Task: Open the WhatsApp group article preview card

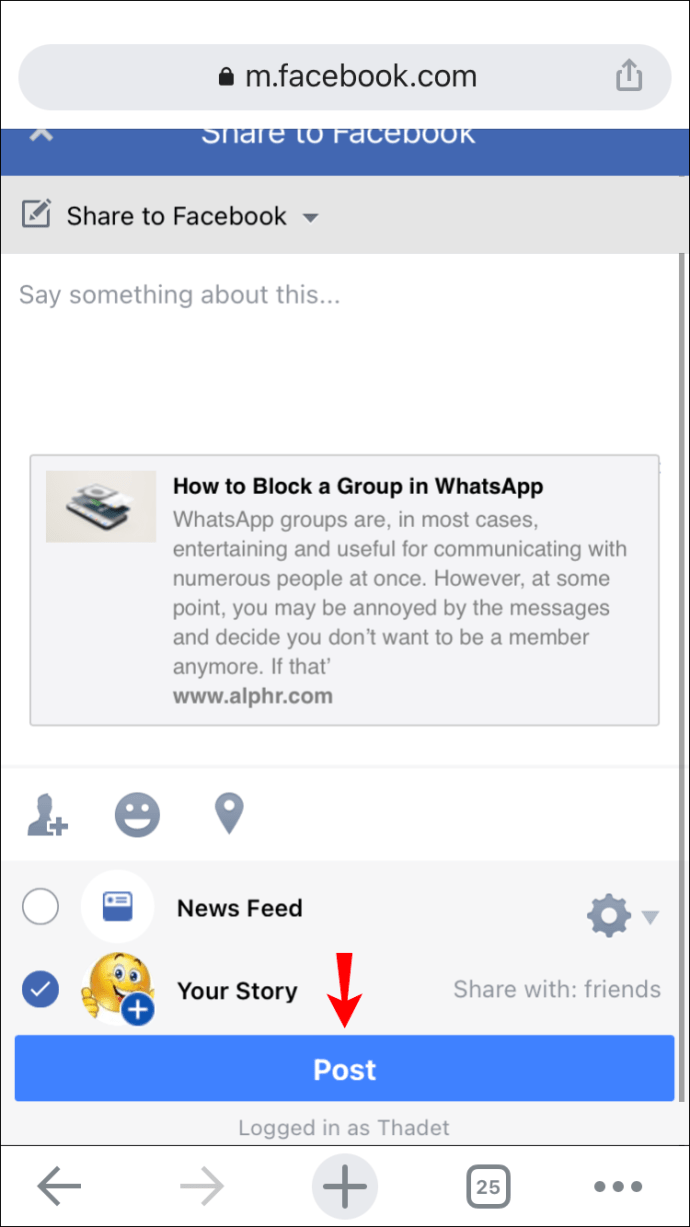Action: [345, 590]
